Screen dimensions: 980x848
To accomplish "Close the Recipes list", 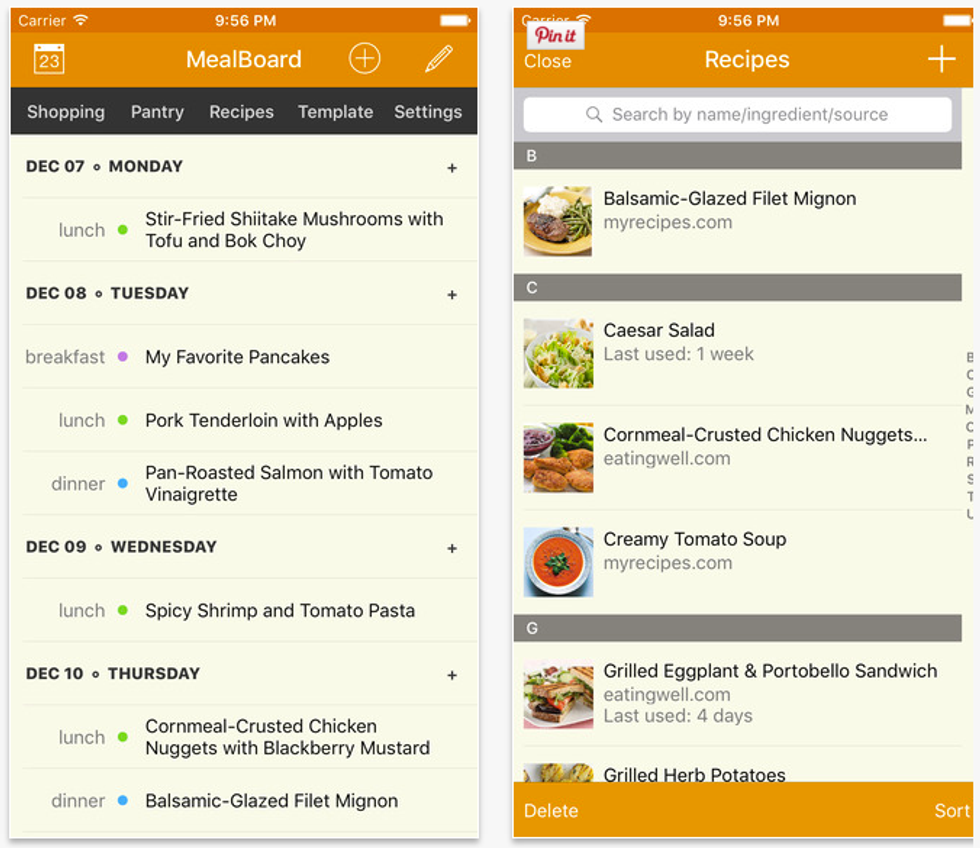I will tap(548, 61).
